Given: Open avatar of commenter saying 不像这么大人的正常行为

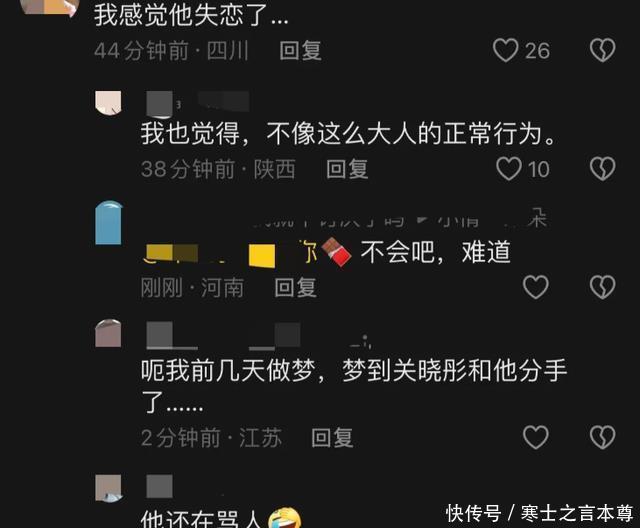Looking at the screenshot, I should [108, 102].
